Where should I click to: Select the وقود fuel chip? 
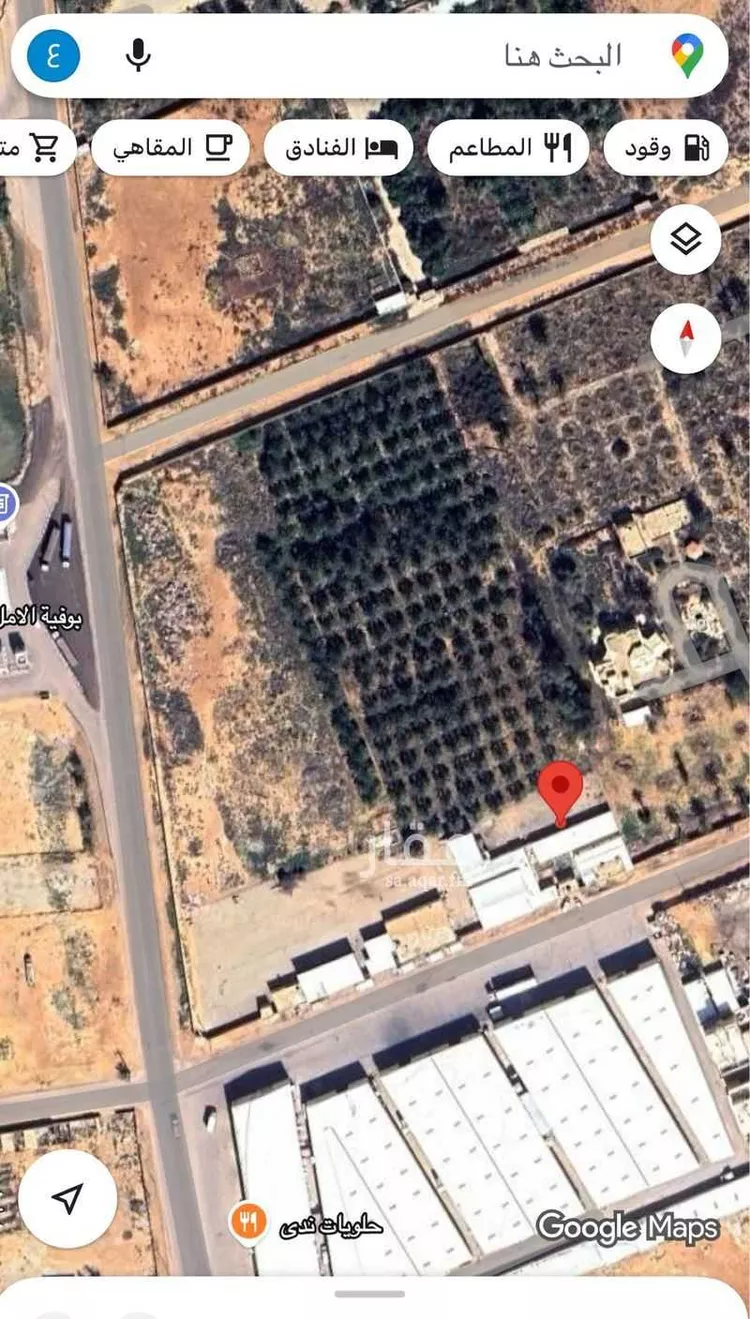tap(665, 148)
